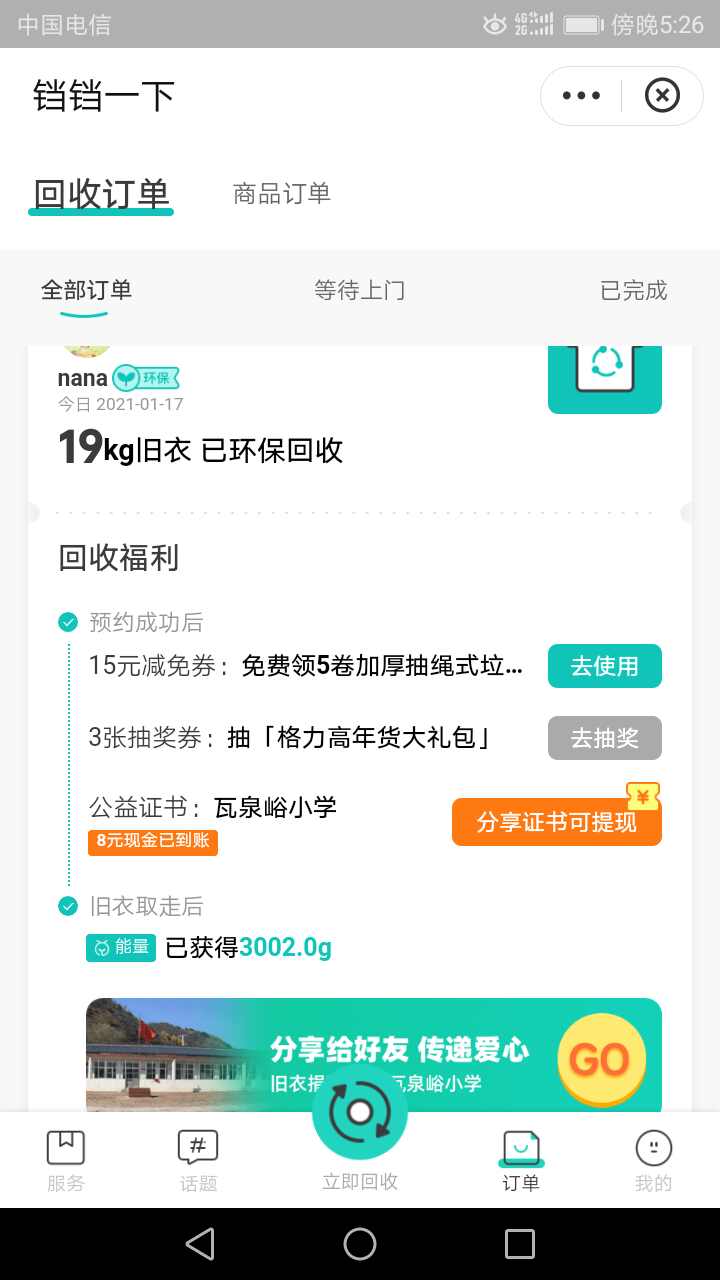Viewport: 720px width, 1280px height.
Task: Select the 订单 bottom tab
Action: click(521, 1160)
